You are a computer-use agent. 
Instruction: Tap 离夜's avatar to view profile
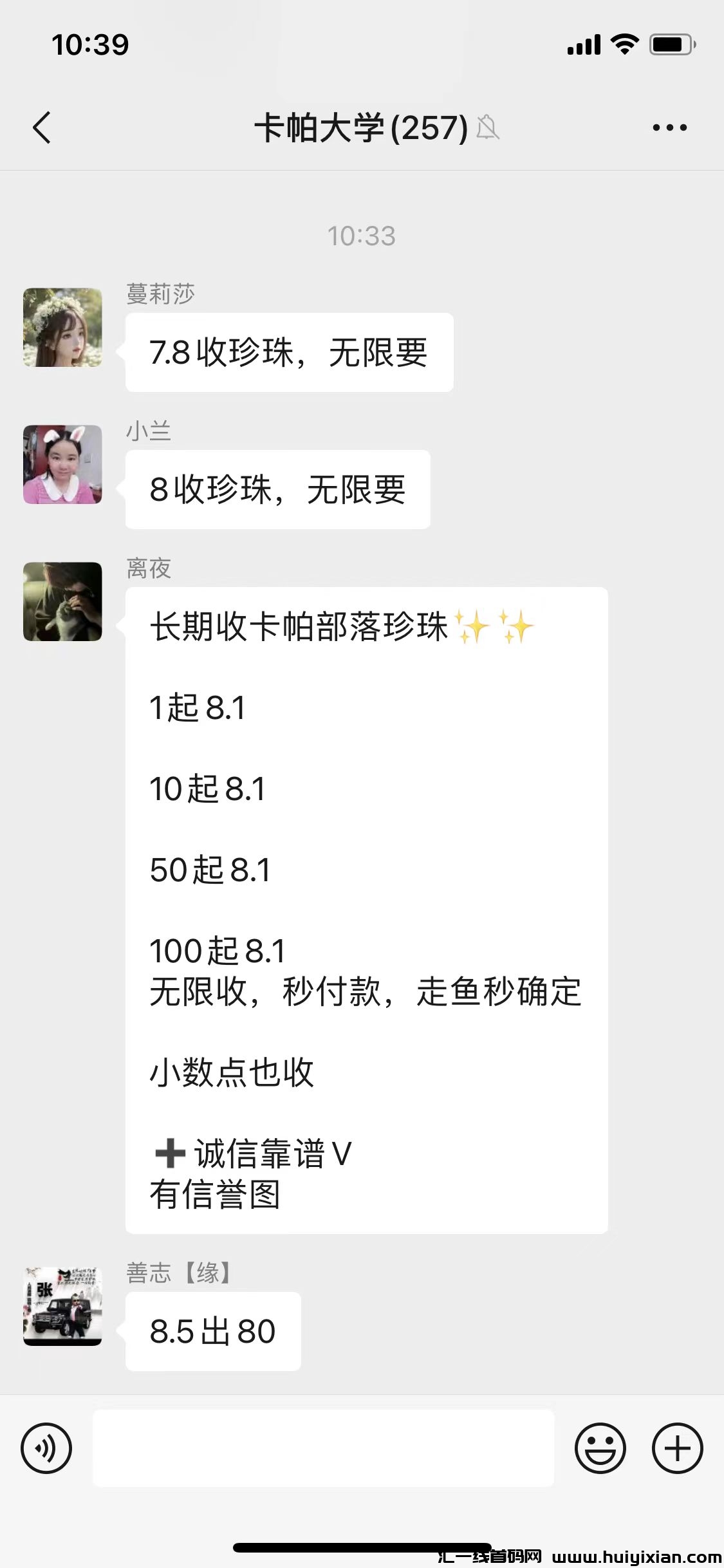62,602
